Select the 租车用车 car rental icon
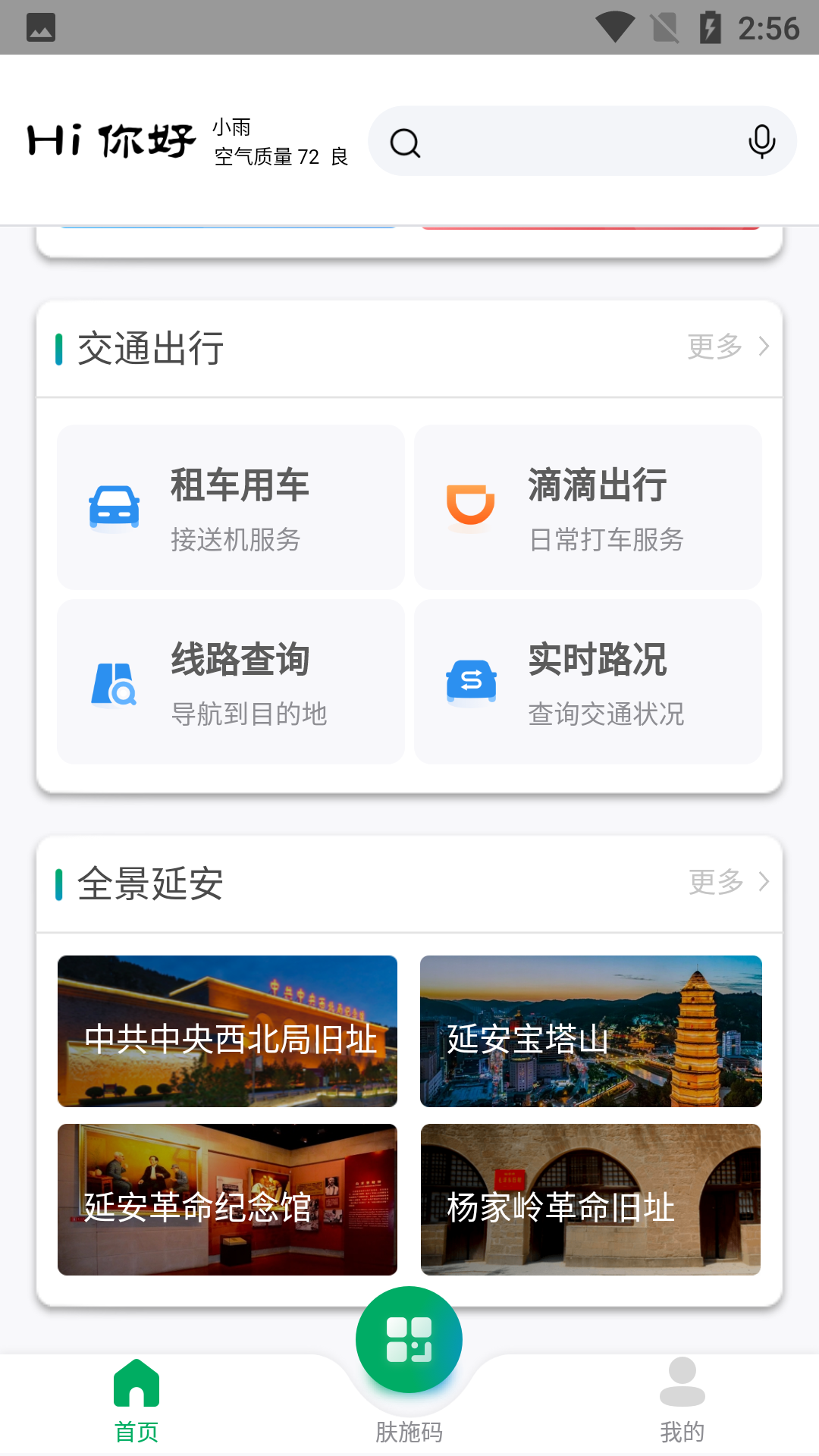Screen dimensions: 819x1456 pyautogui.click(x=115, y=504)
